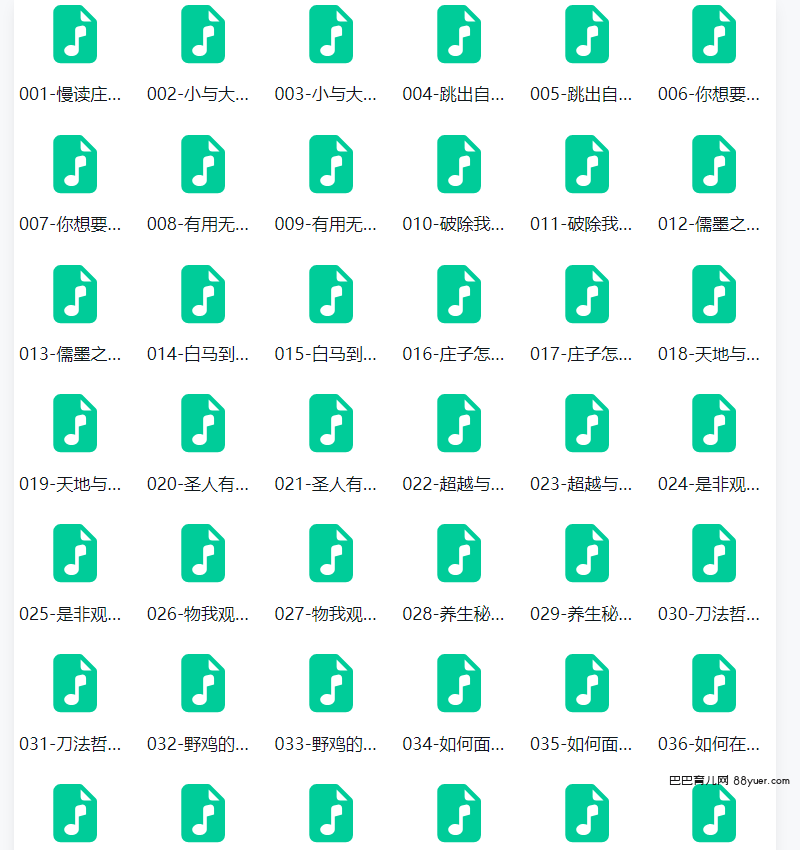The height and width of the screenshot is (850, 800).
Task: Open audio file 022-超越与
Action: (x=459, y=423)
